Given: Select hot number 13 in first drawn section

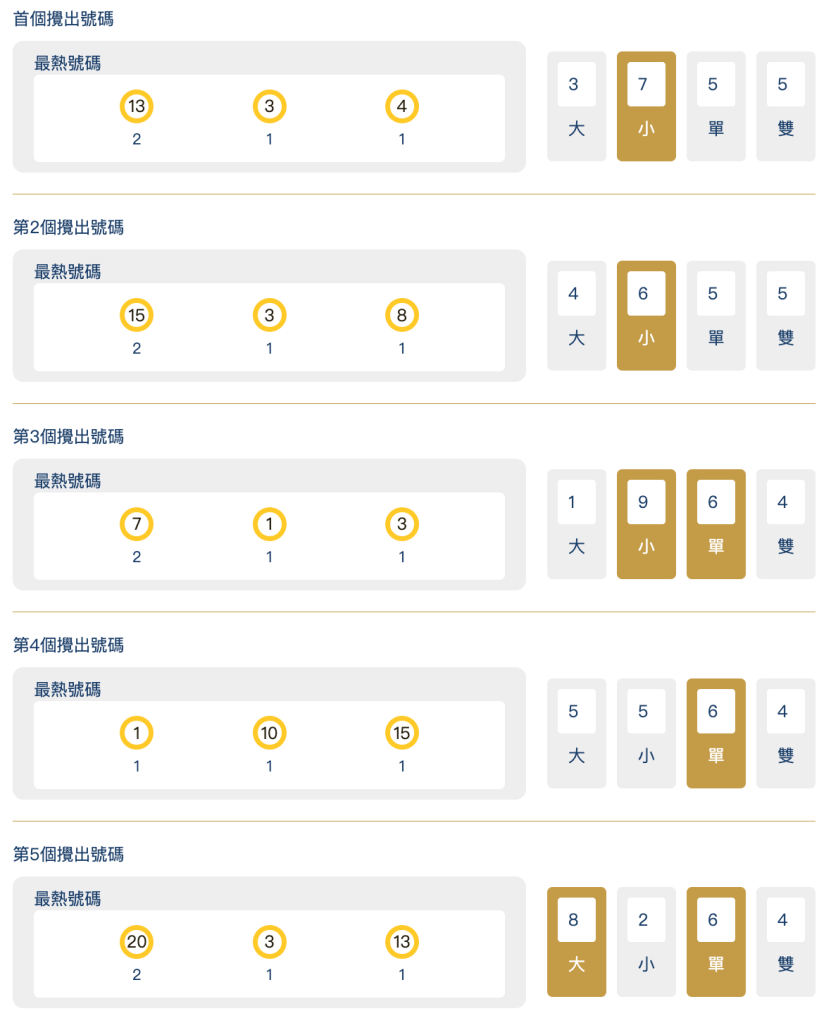Looking at the screenshot, I should tap(137, 105).
